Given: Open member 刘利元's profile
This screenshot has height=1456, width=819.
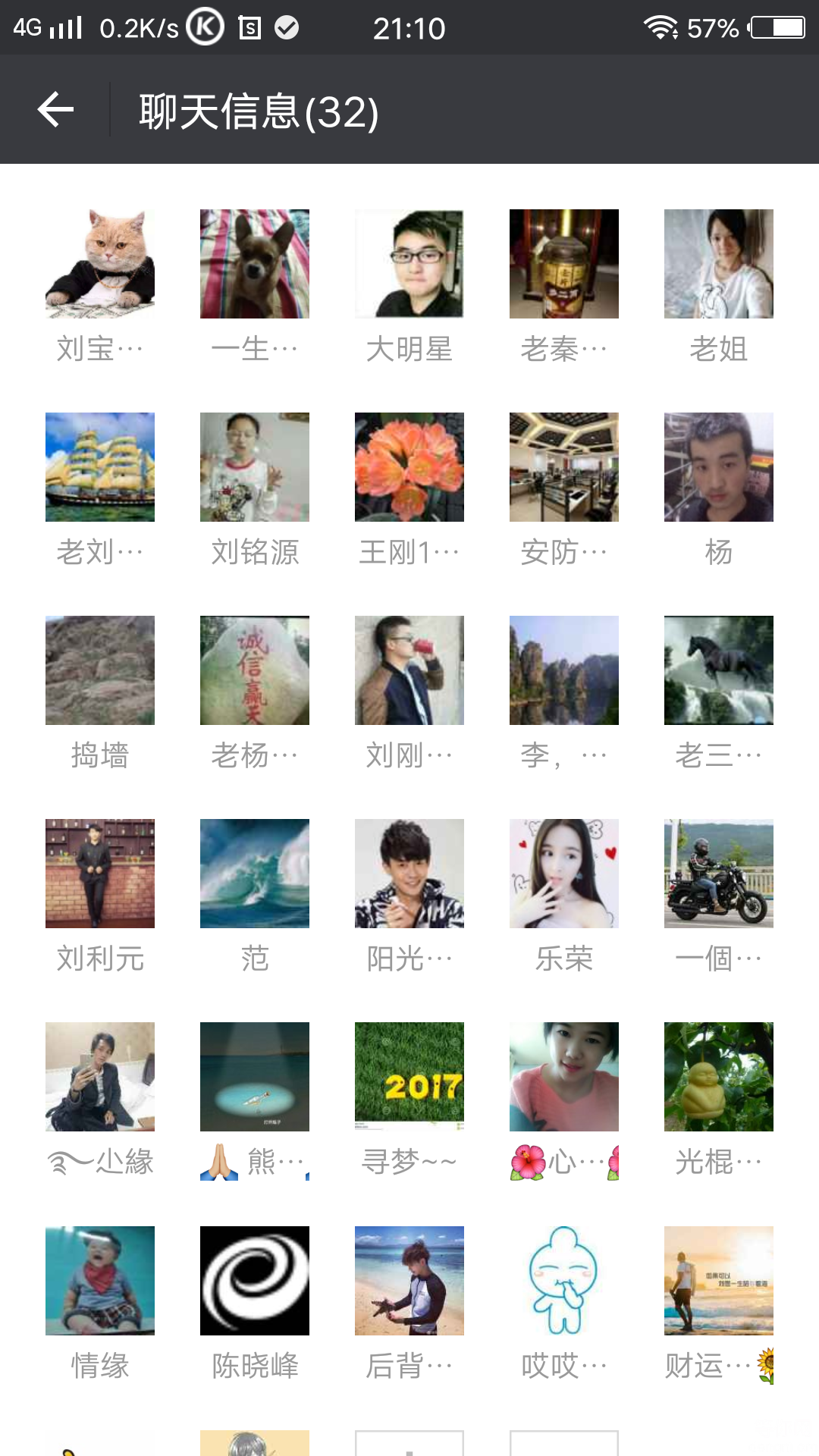Looking at the screenshot, I should [100, 874].
